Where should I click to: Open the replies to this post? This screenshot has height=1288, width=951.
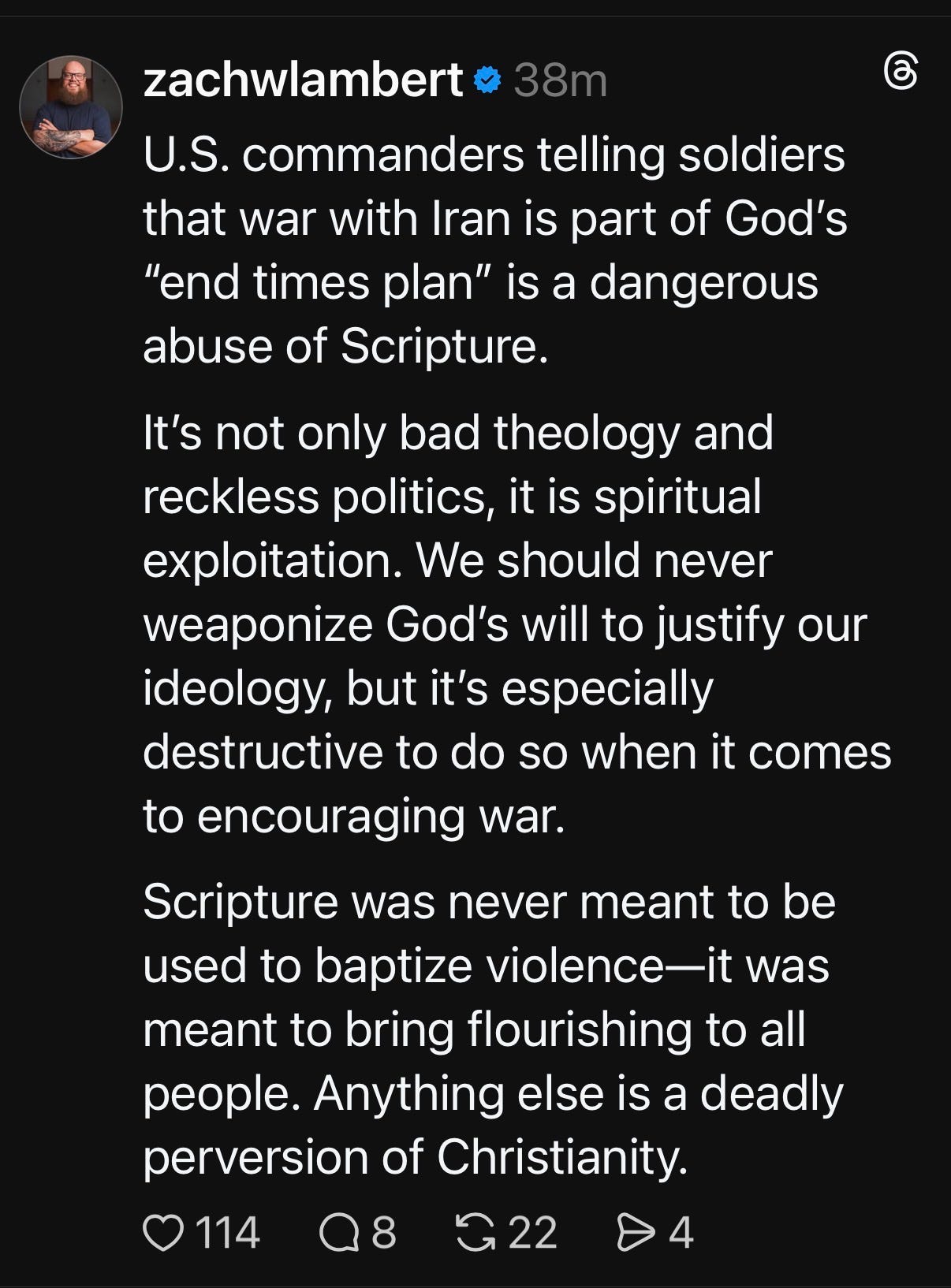[338, 1233]
